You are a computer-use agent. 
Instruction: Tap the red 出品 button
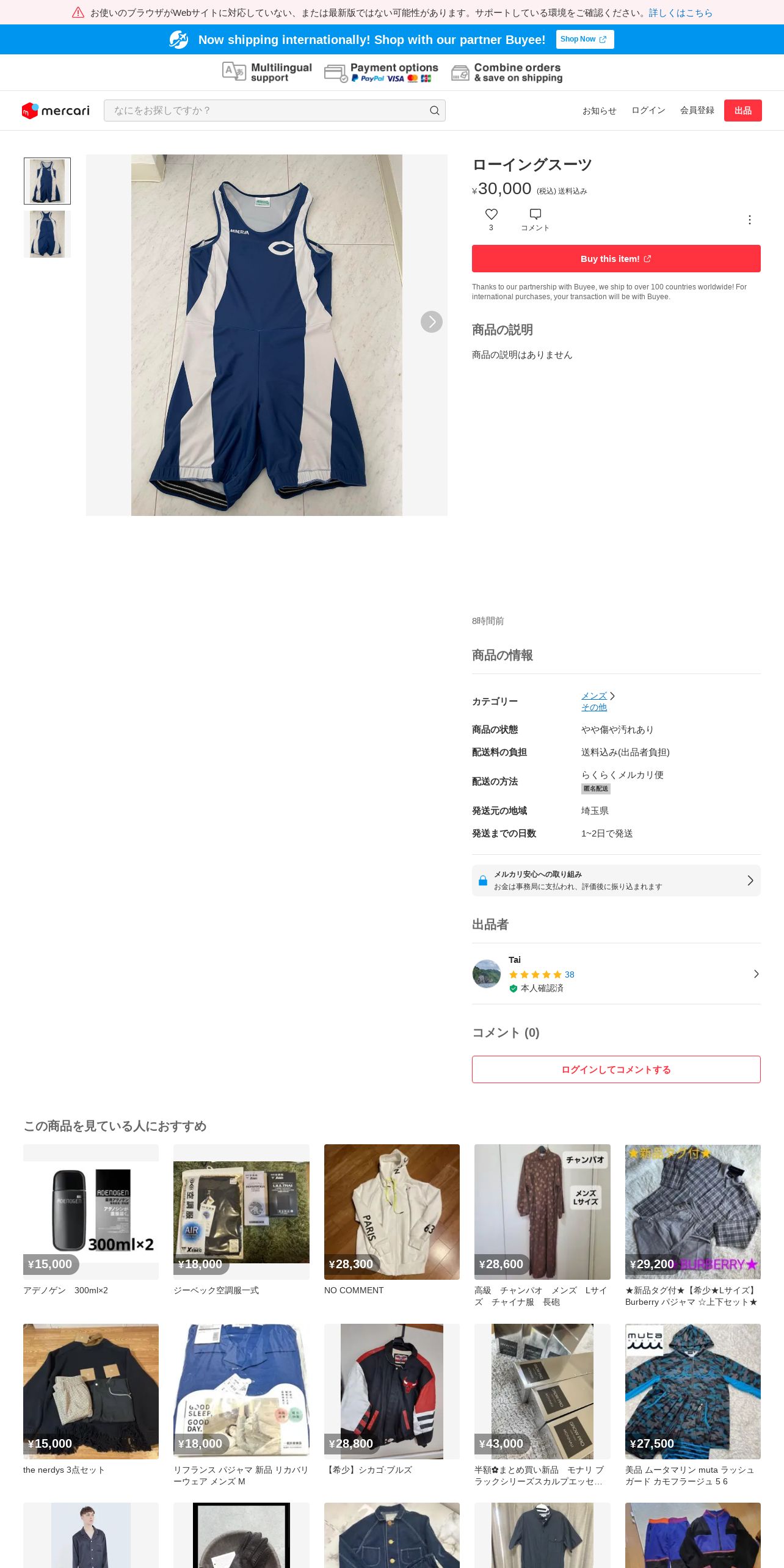tap(742, 111)
